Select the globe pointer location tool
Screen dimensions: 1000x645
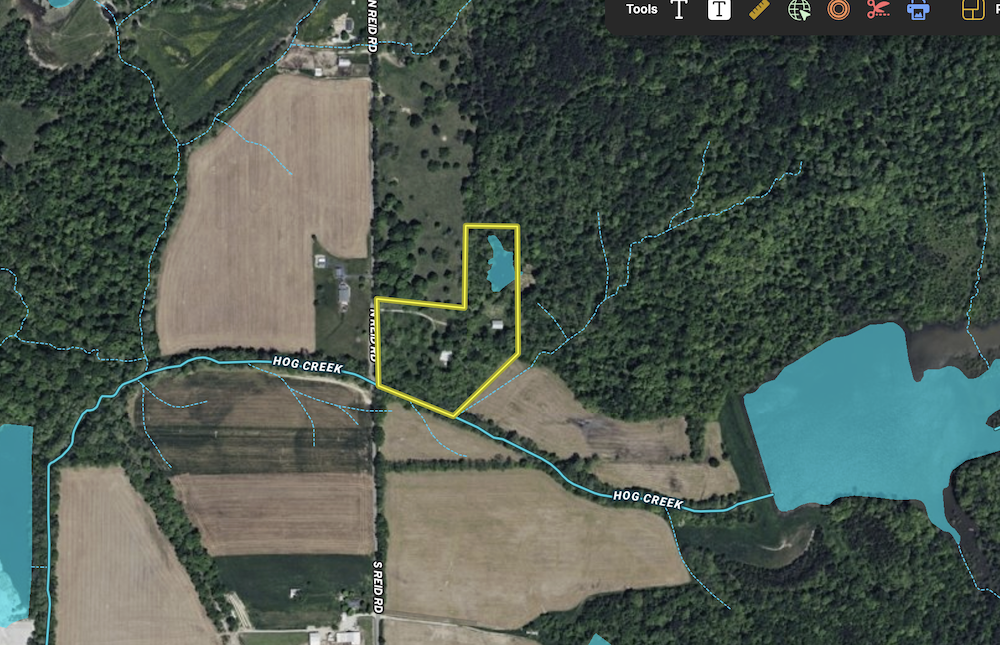798,11
